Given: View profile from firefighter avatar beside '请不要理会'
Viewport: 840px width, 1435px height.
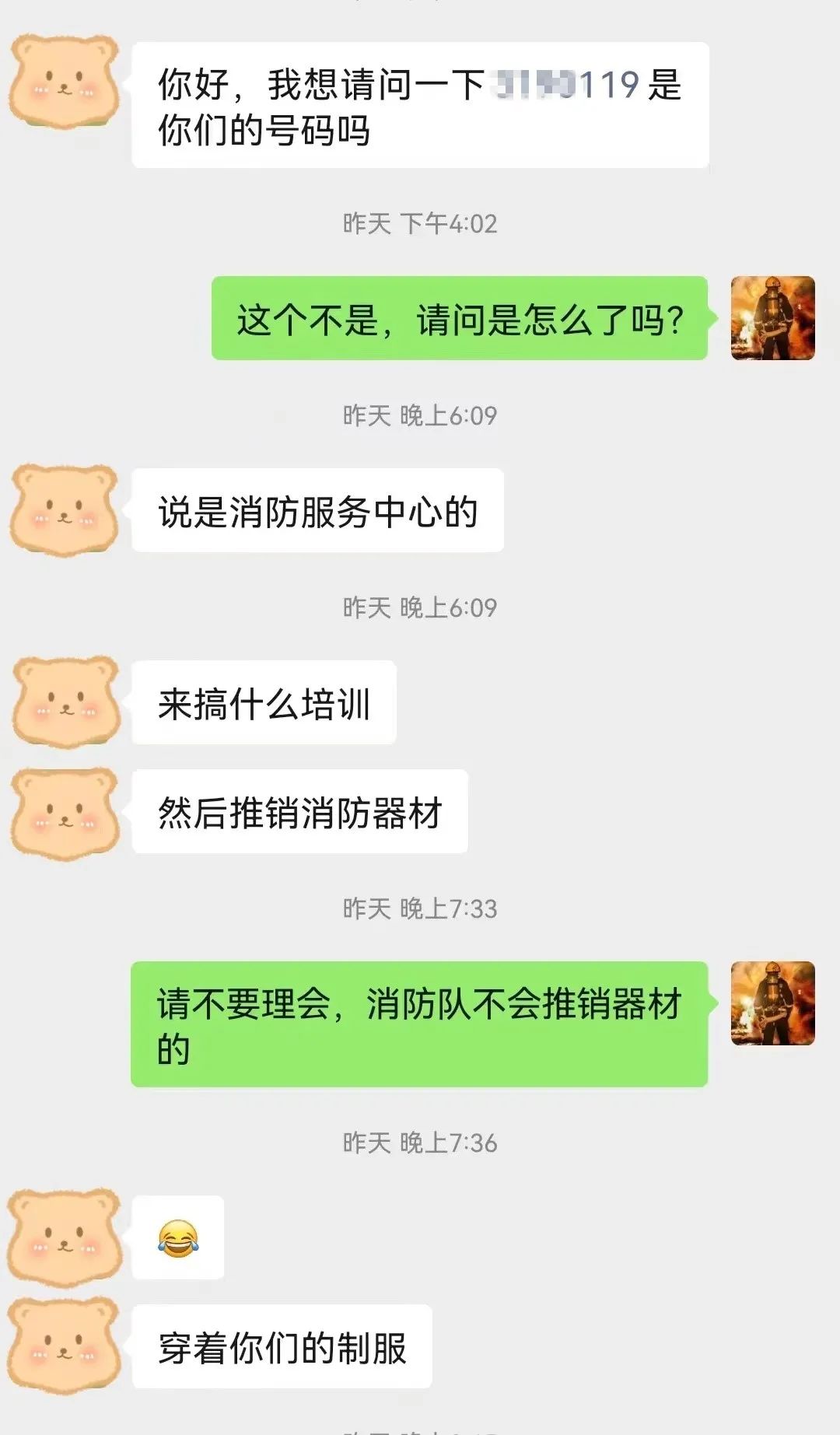Looking at the screenshot, I should coord(772,1003).
